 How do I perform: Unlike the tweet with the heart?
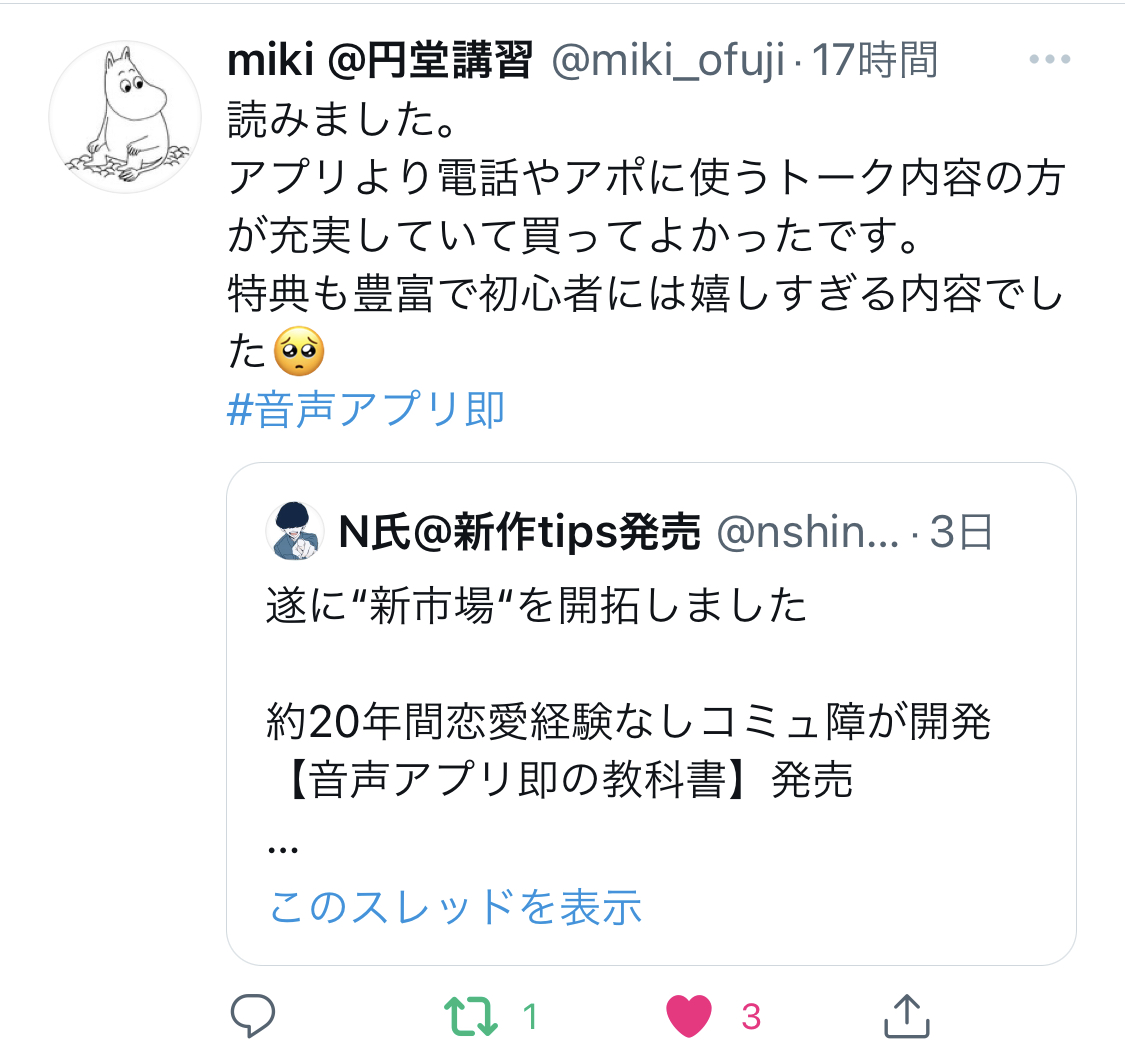tap(689, 1016)
